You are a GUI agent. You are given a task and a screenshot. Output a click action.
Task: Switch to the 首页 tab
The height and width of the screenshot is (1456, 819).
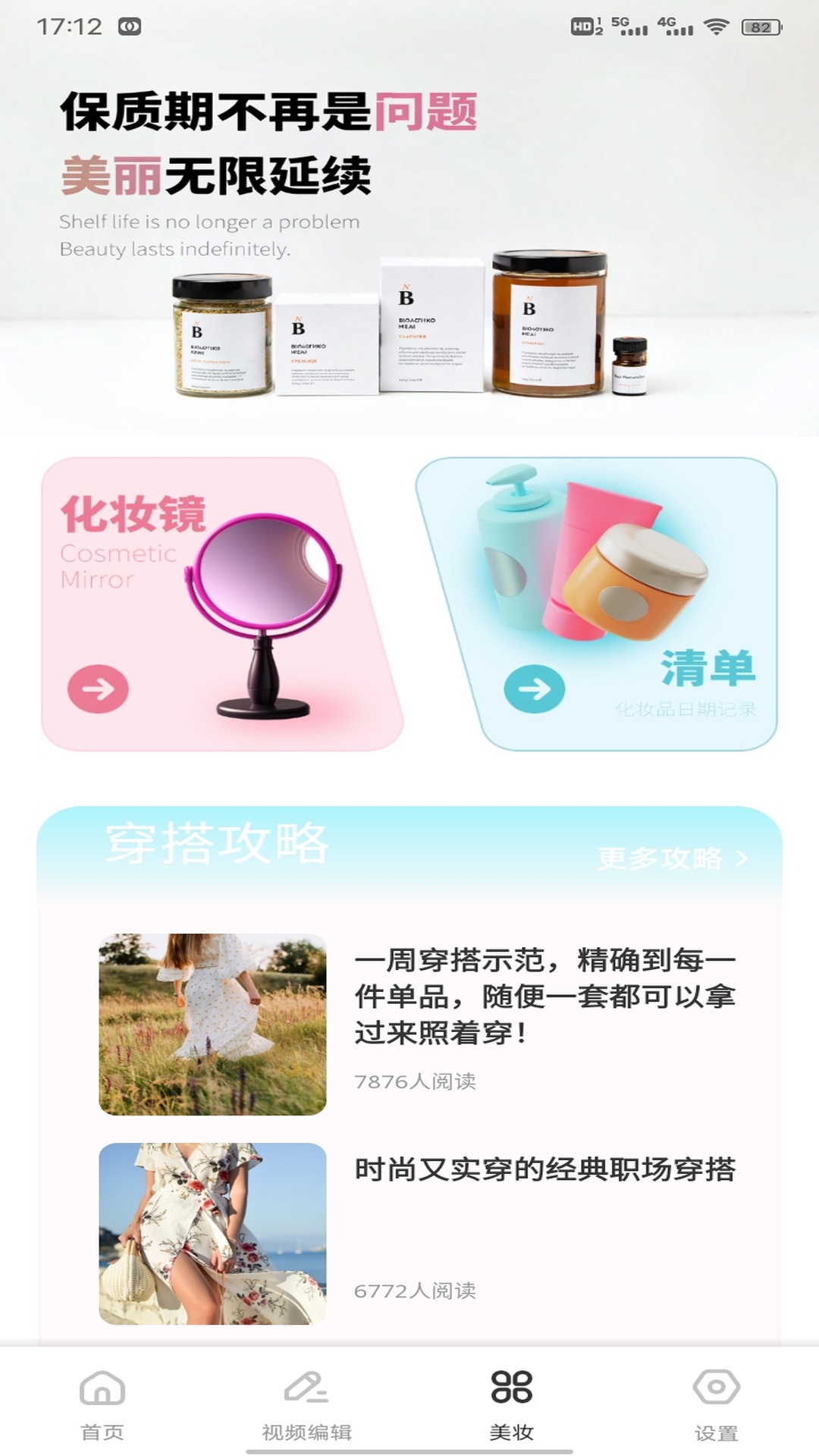(102, 1410)
